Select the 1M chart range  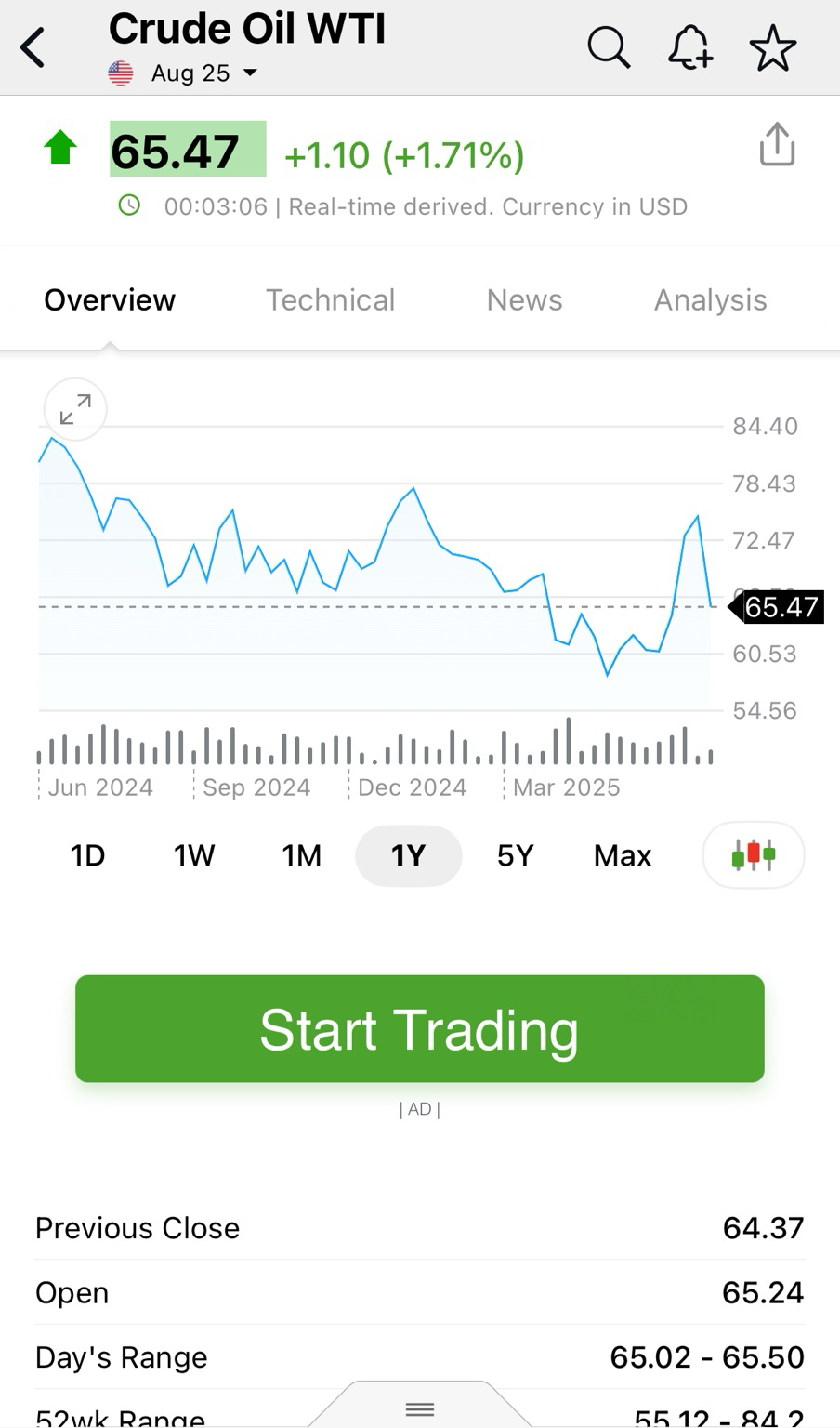tap(302, 855)
